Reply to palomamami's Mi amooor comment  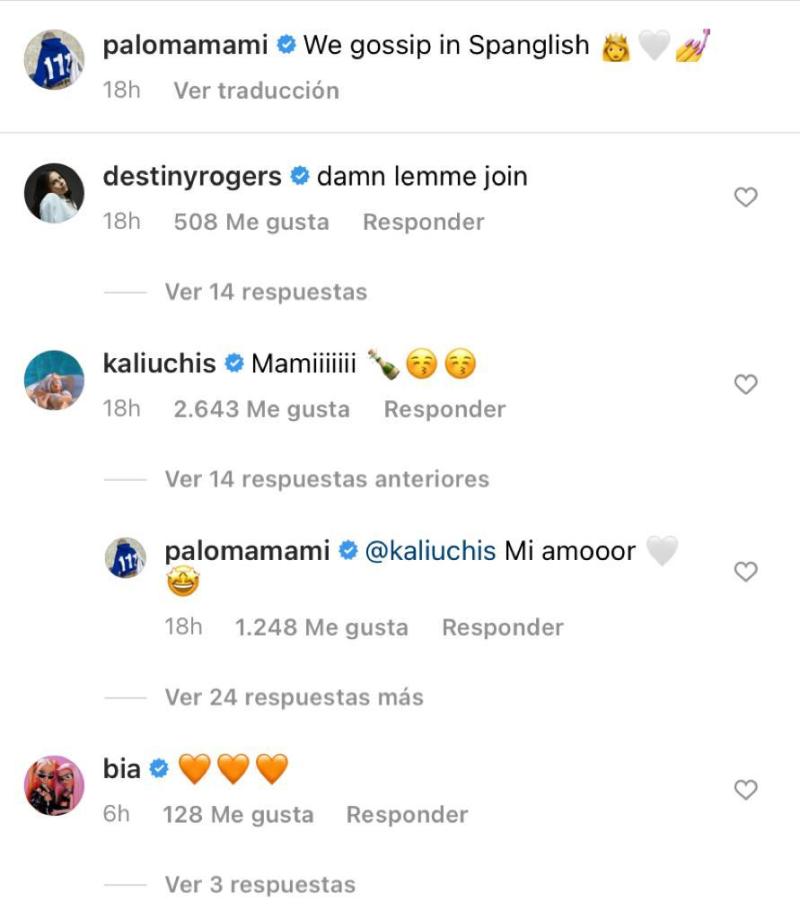(502, 627)
